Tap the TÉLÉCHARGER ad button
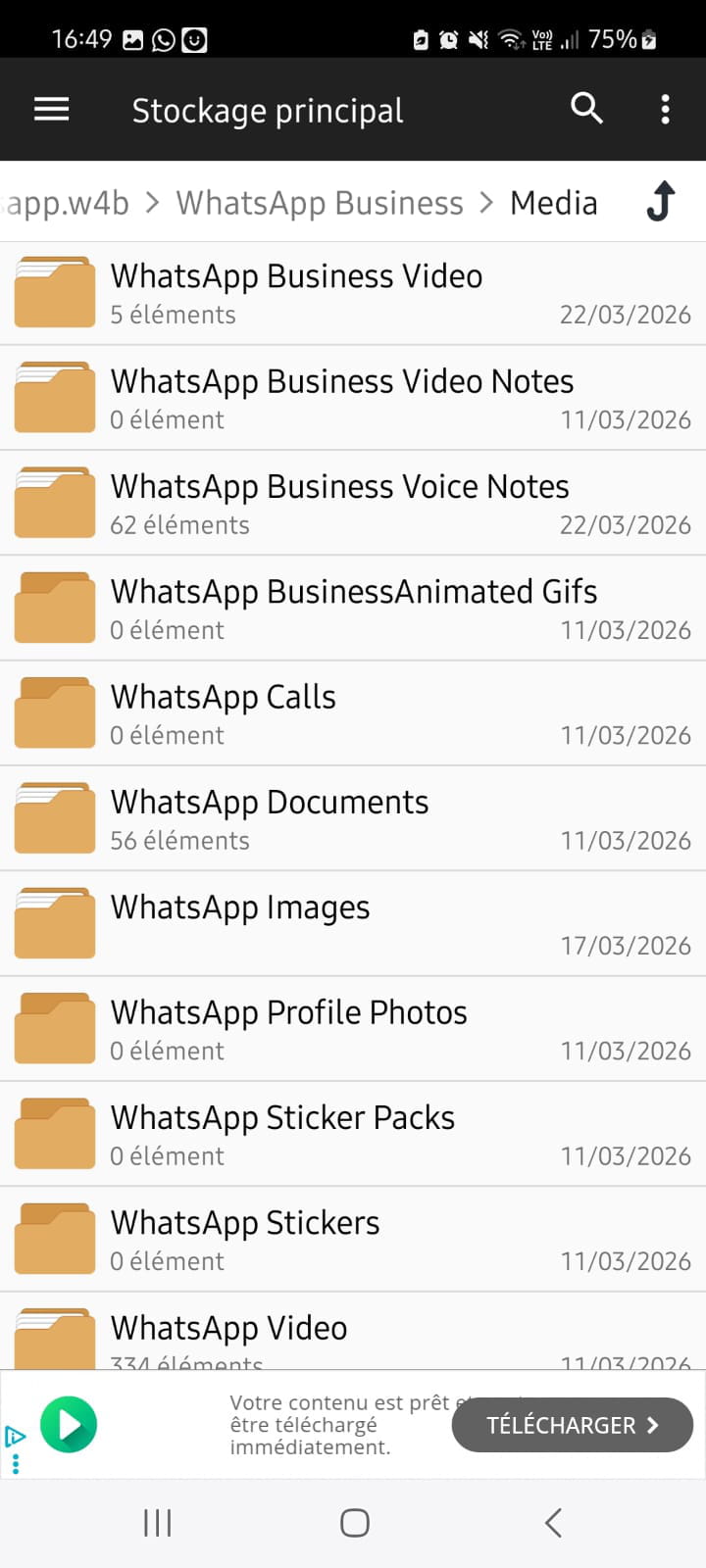 (x=572, y=1425)
